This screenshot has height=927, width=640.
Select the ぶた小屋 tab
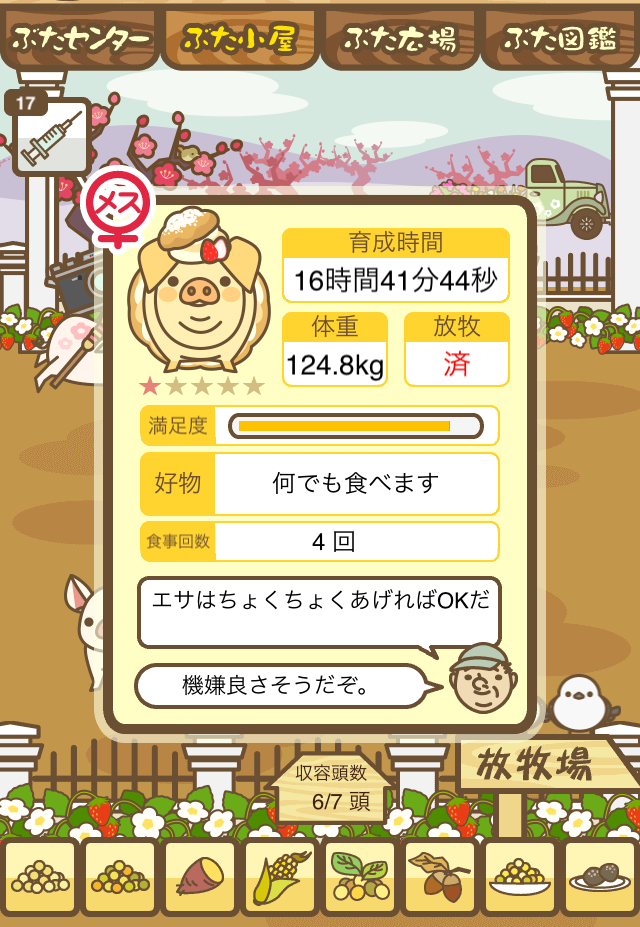pos(240,38)
